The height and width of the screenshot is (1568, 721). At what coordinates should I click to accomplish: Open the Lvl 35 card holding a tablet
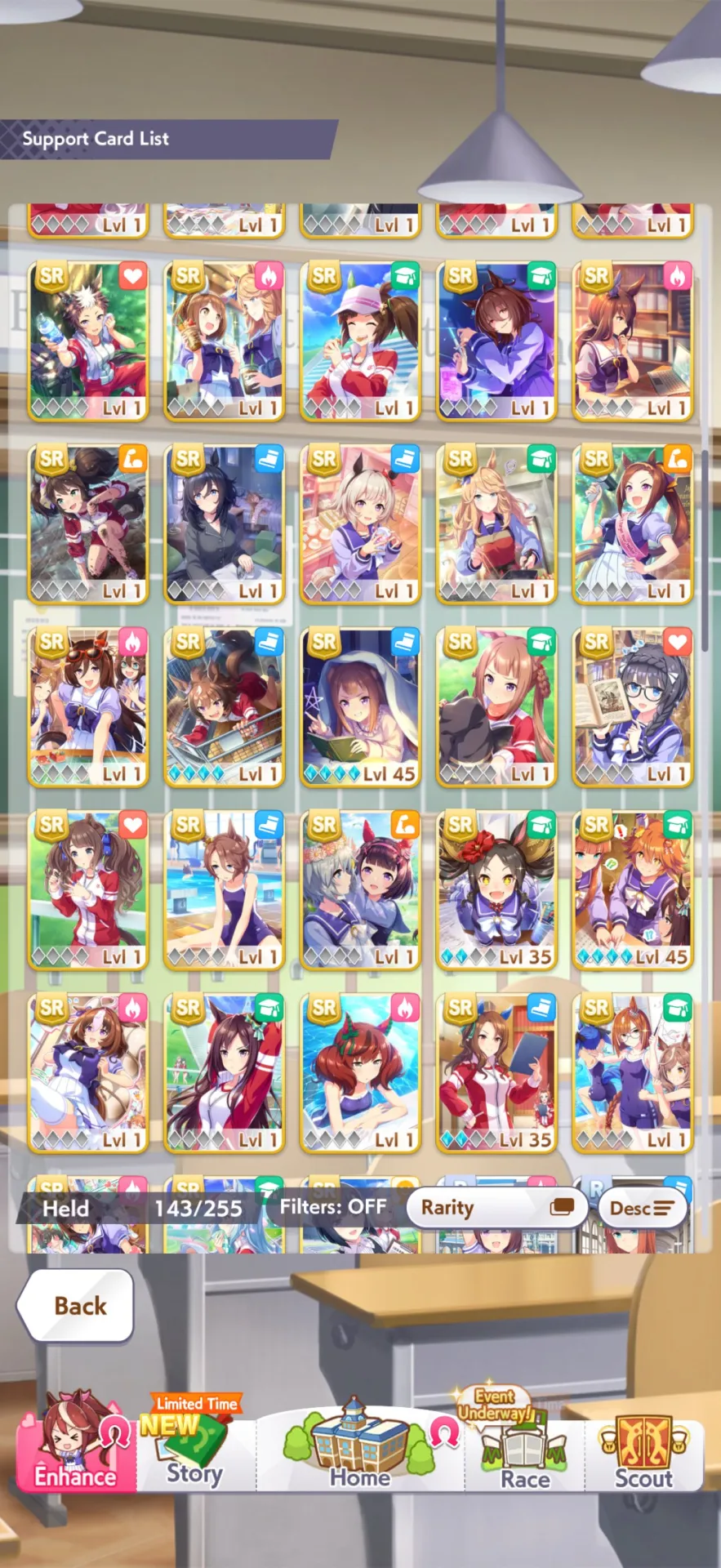(496, 1073)
